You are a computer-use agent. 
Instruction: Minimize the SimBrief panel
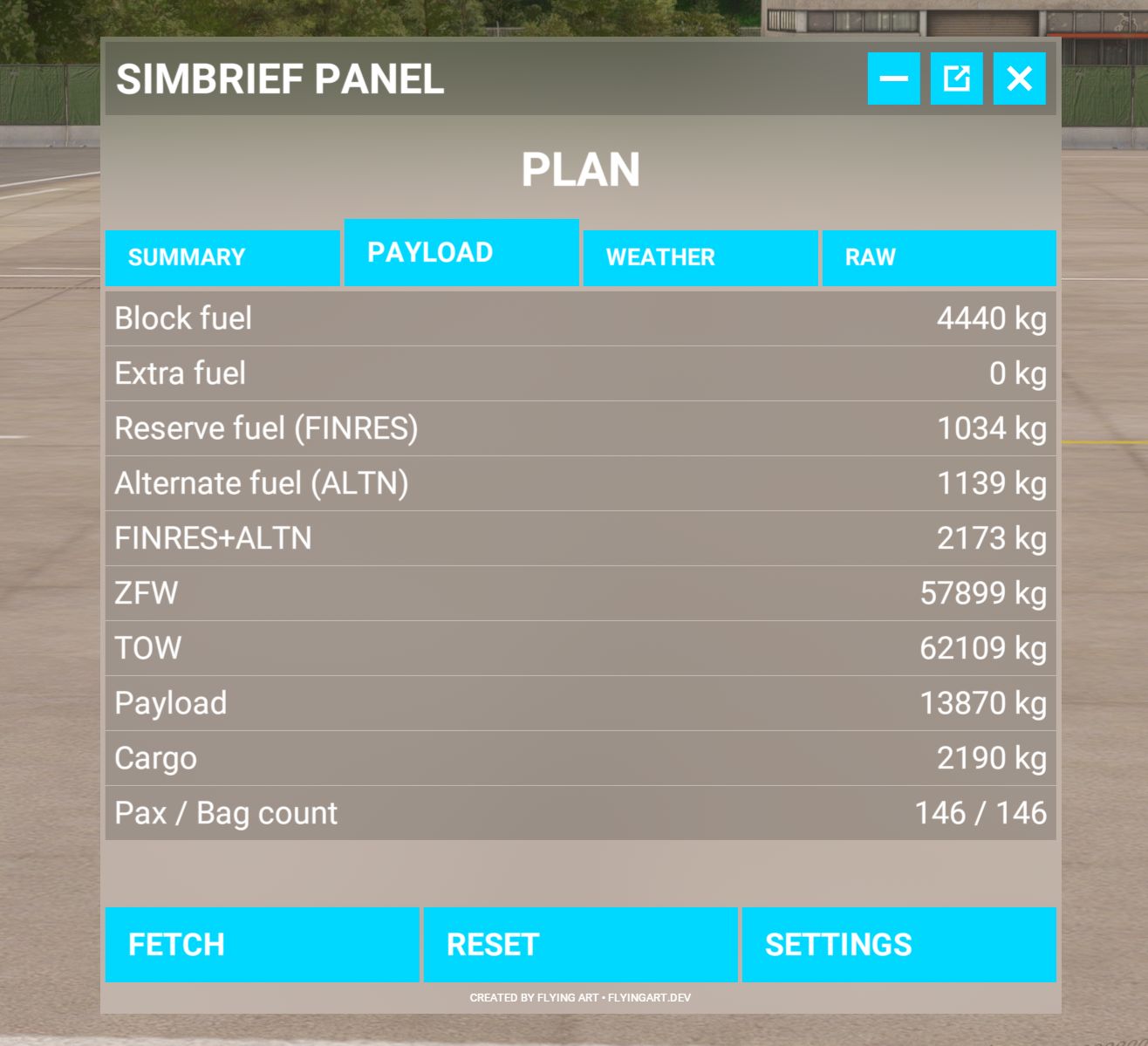[x=893, y=79]
